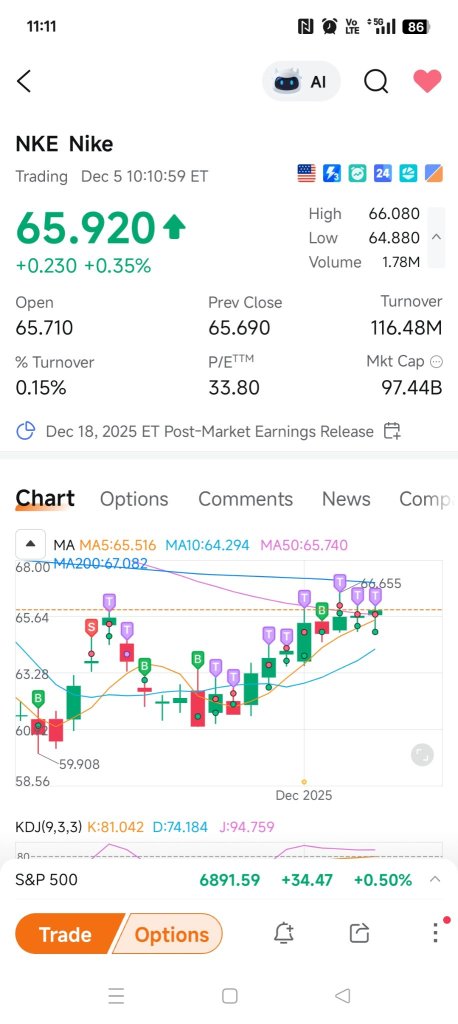
Task: Expand the chart to full screen
Action: click(x=422, y=755)
